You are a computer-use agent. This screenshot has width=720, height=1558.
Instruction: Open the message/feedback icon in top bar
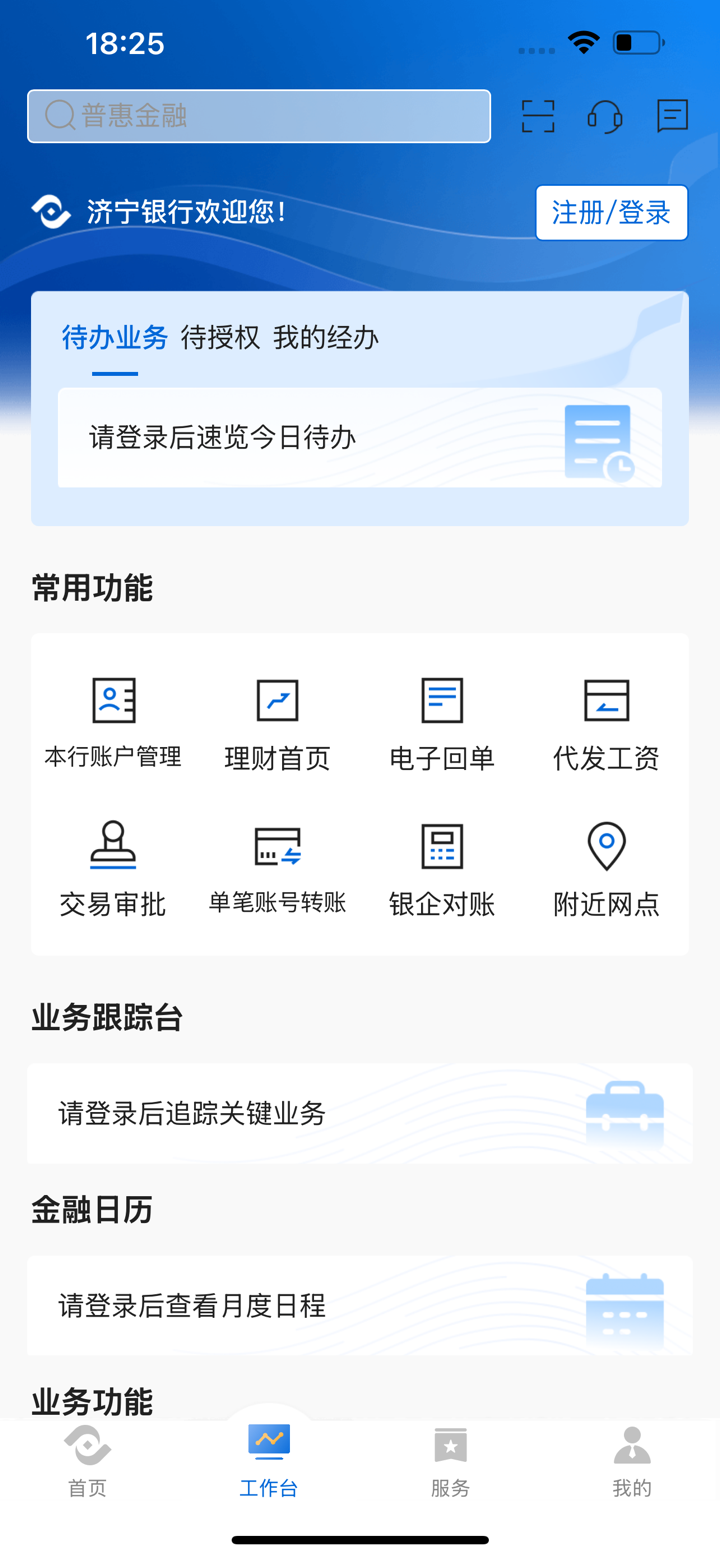pyautogui.click(x=672, y=116)
